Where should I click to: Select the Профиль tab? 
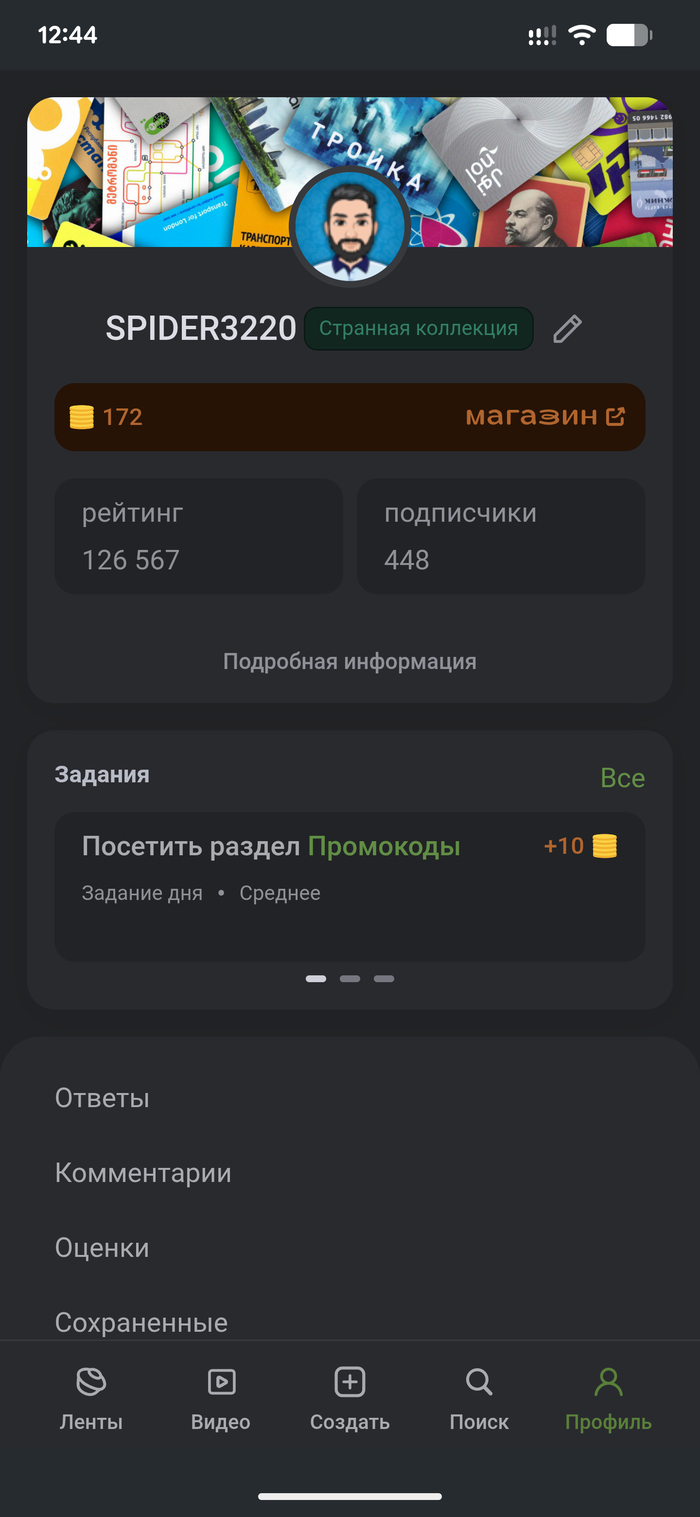(608, 1399)
